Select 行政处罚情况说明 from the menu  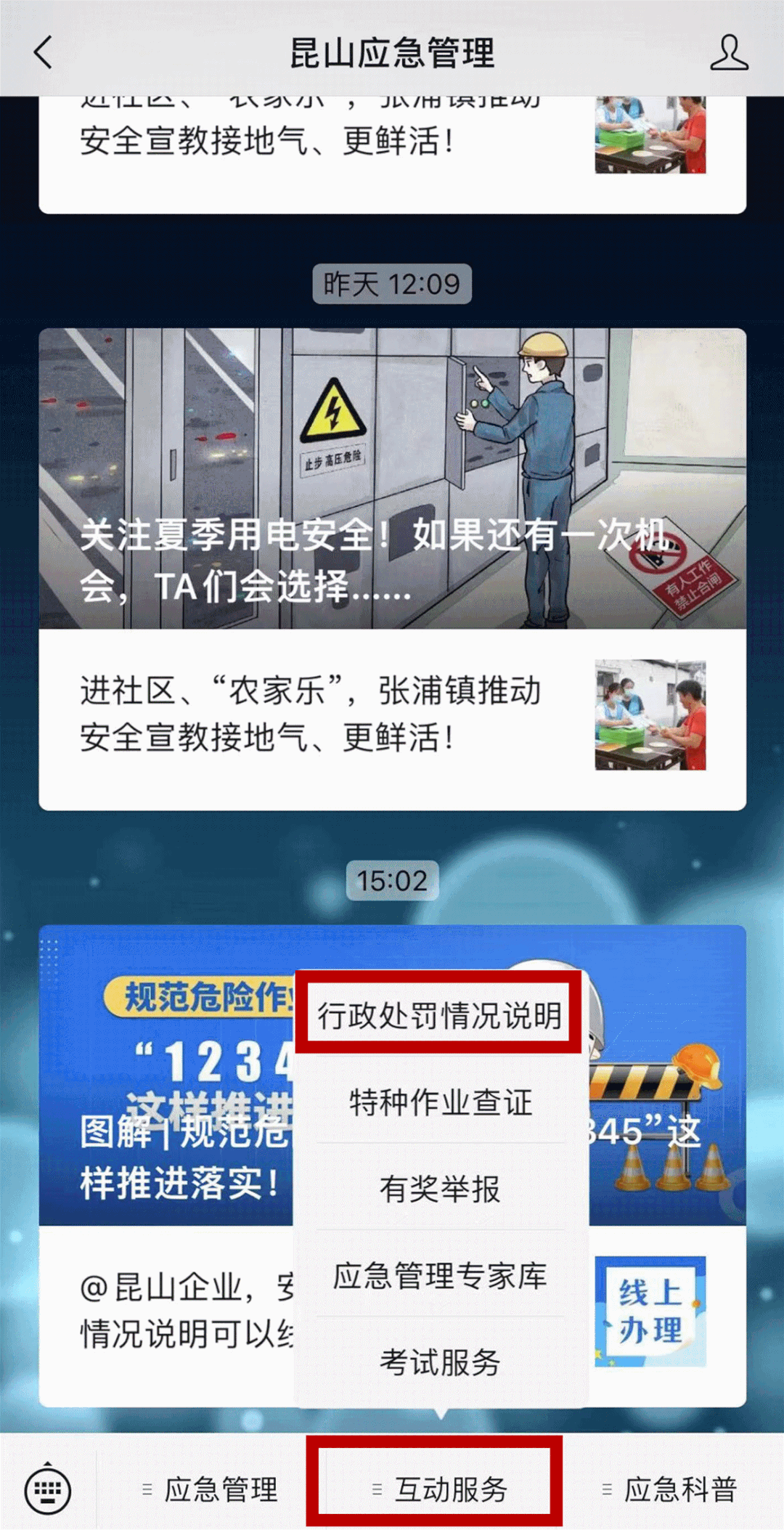coord(439,1014)
